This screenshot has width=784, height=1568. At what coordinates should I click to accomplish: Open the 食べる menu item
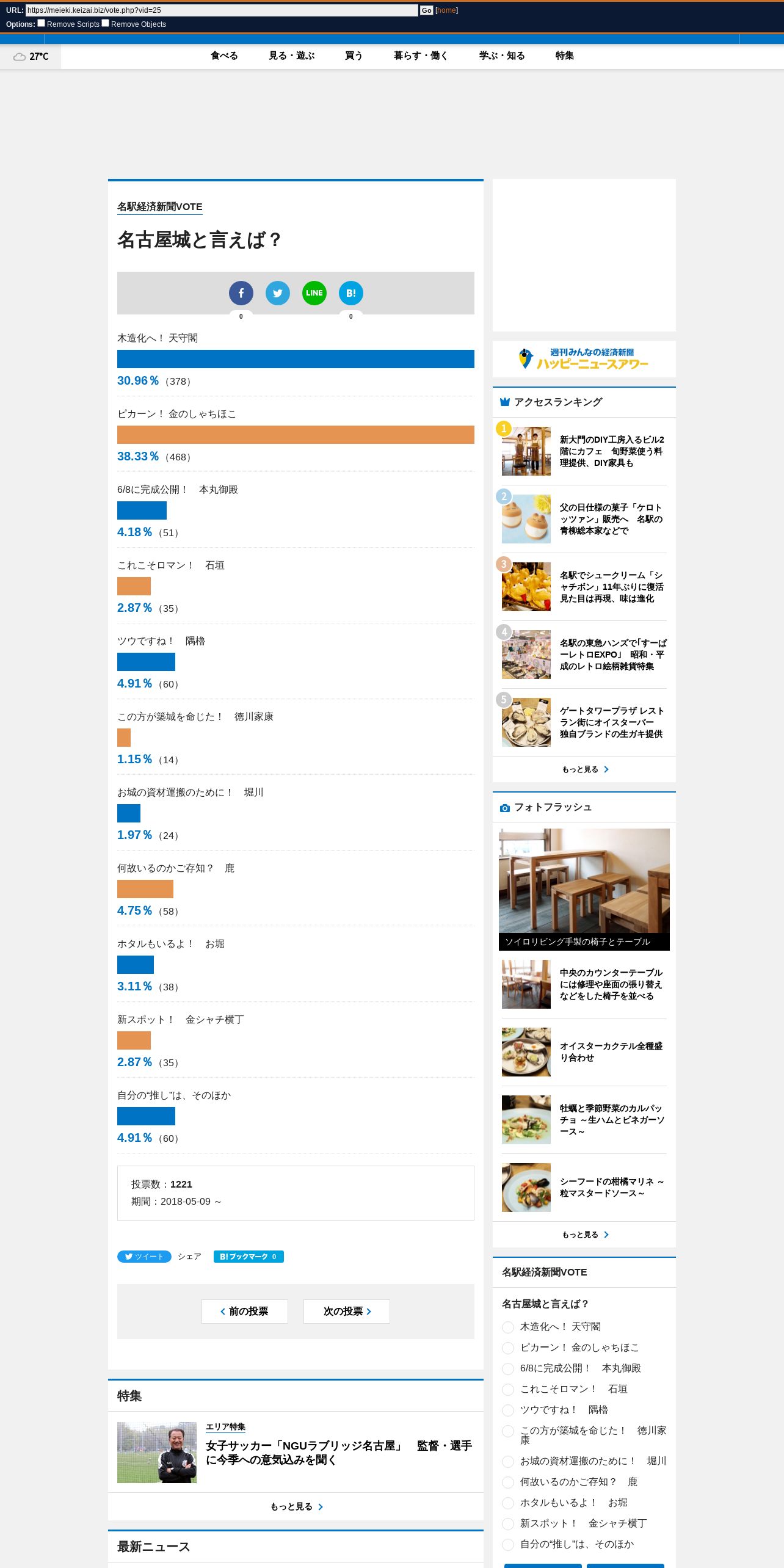tap(224, 56)
